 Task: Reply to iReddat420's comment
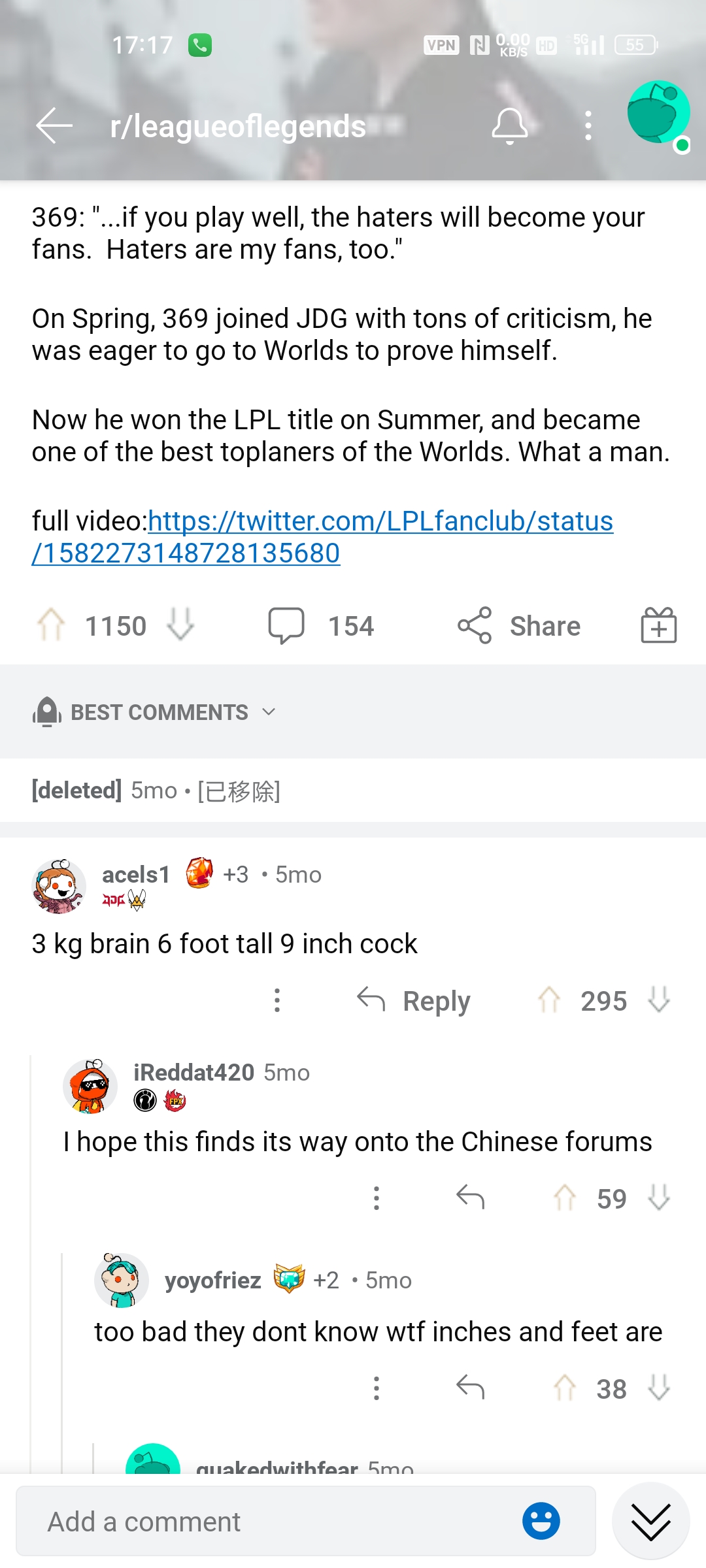[470, 1198]
